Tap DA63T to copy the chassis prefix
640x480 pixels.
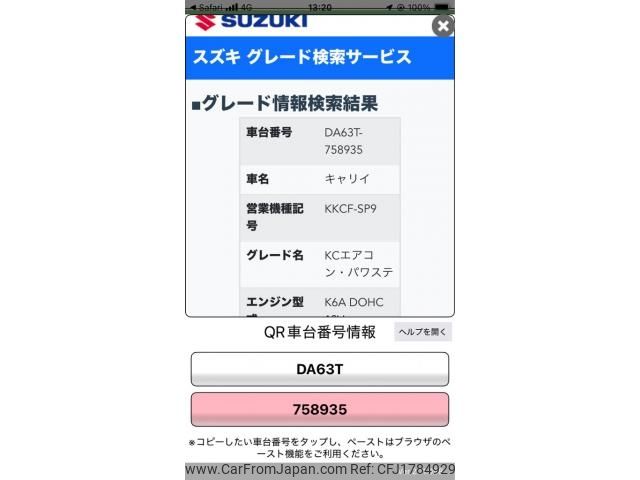[x=319, y=369]
